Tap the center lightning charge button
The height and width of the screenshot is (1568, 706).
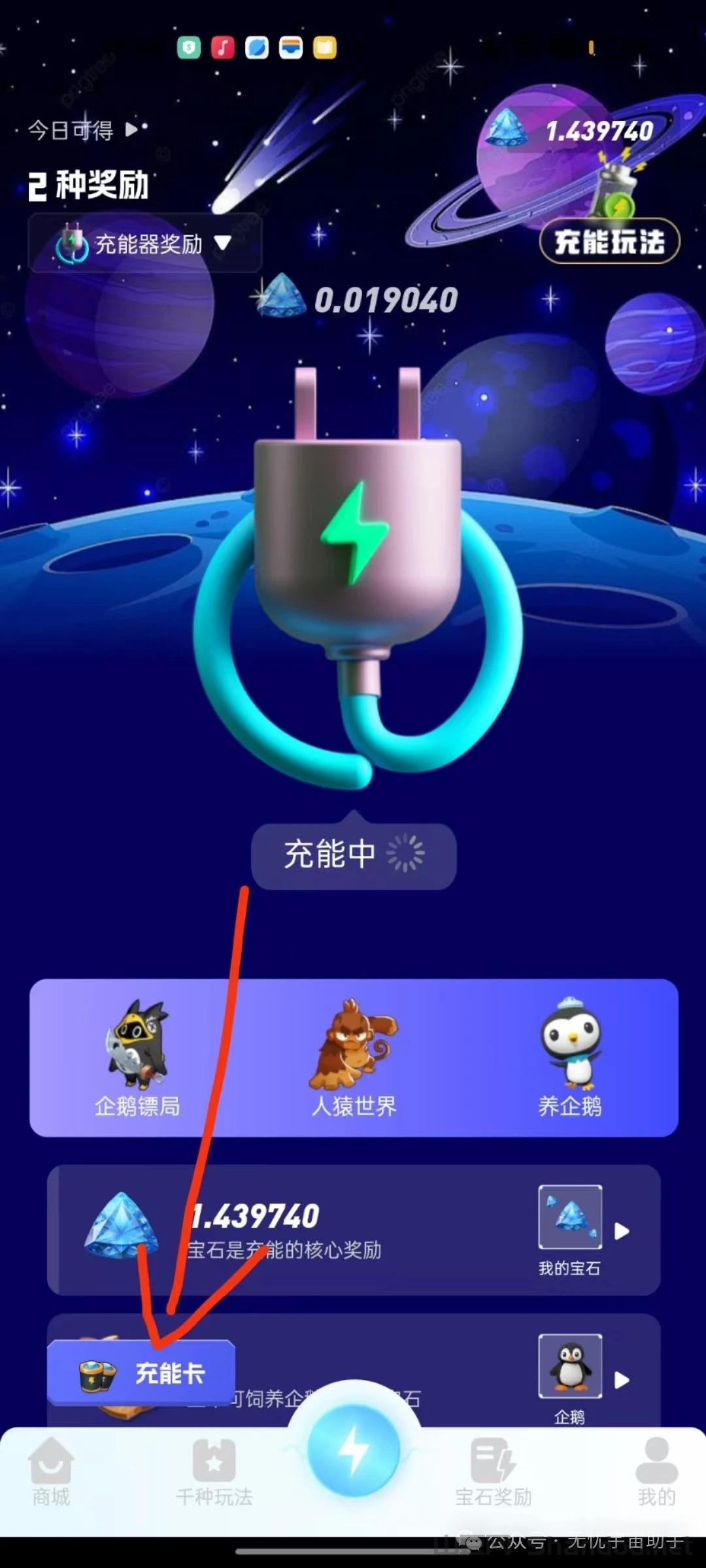pyautogui.click(x=354, y=1450)
